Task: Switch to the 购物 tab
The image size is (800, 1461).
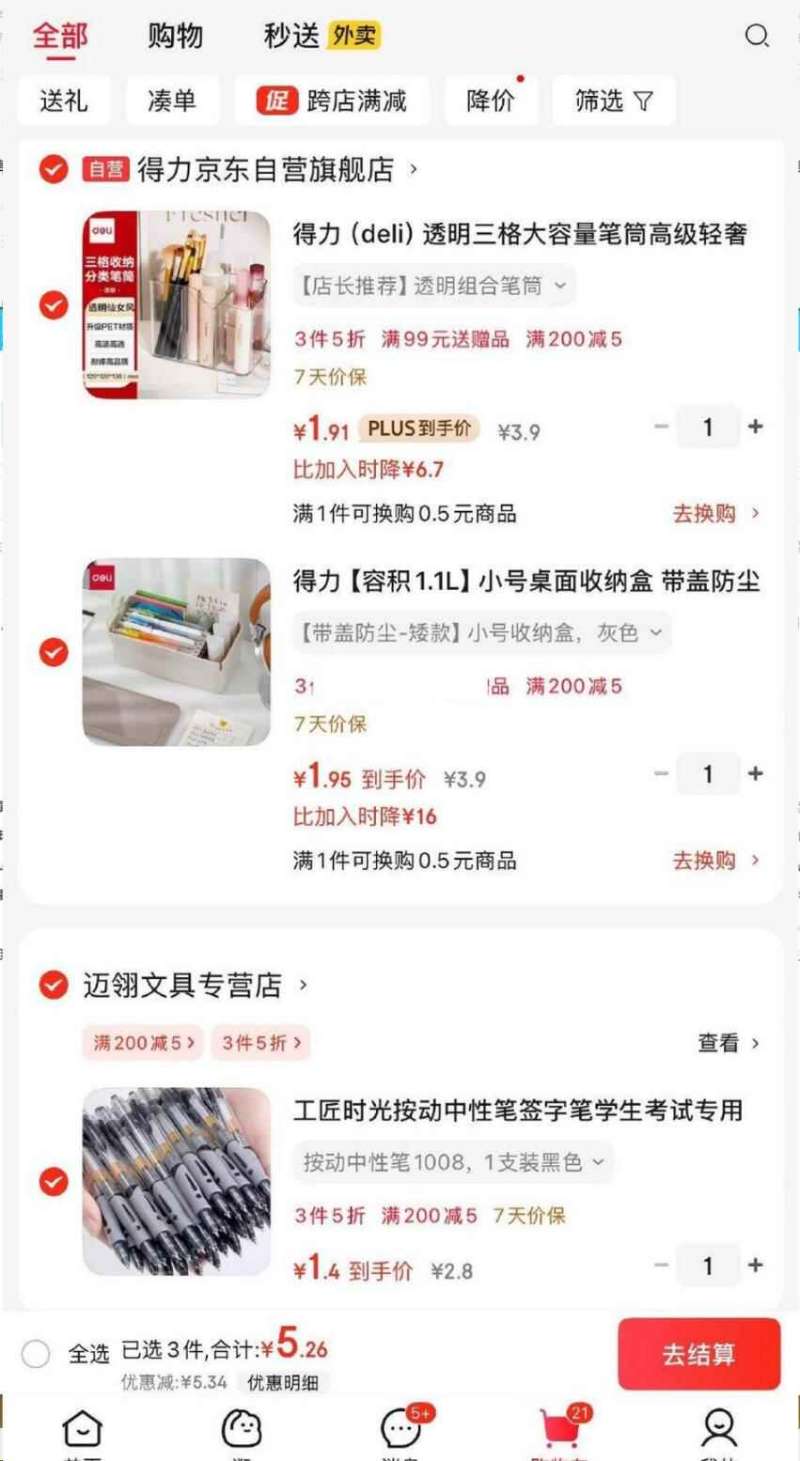Action: coord(177,36)
